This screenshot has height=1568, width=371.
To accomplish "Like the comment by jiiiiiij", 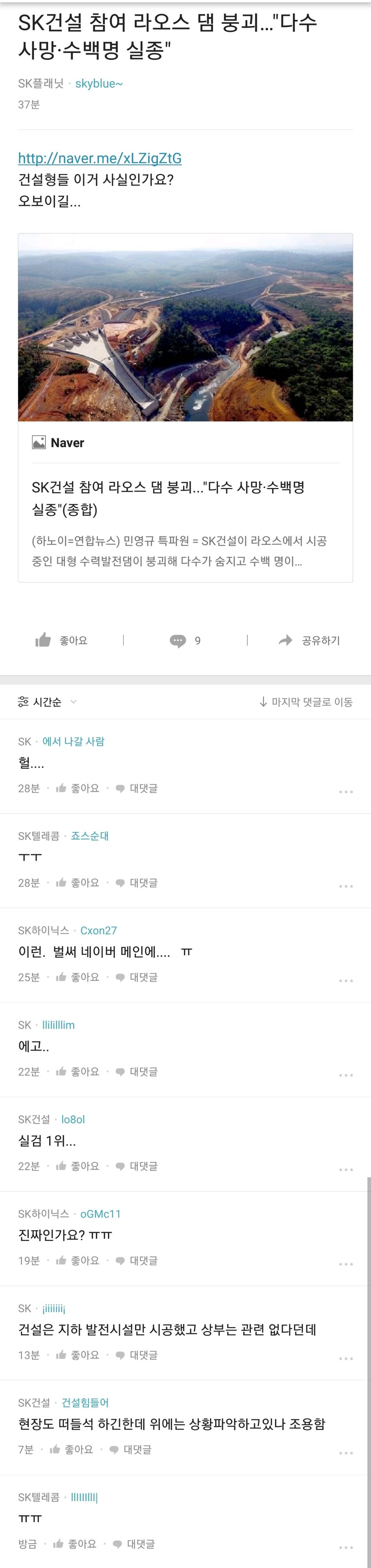I will click(x=78, y=1354).
